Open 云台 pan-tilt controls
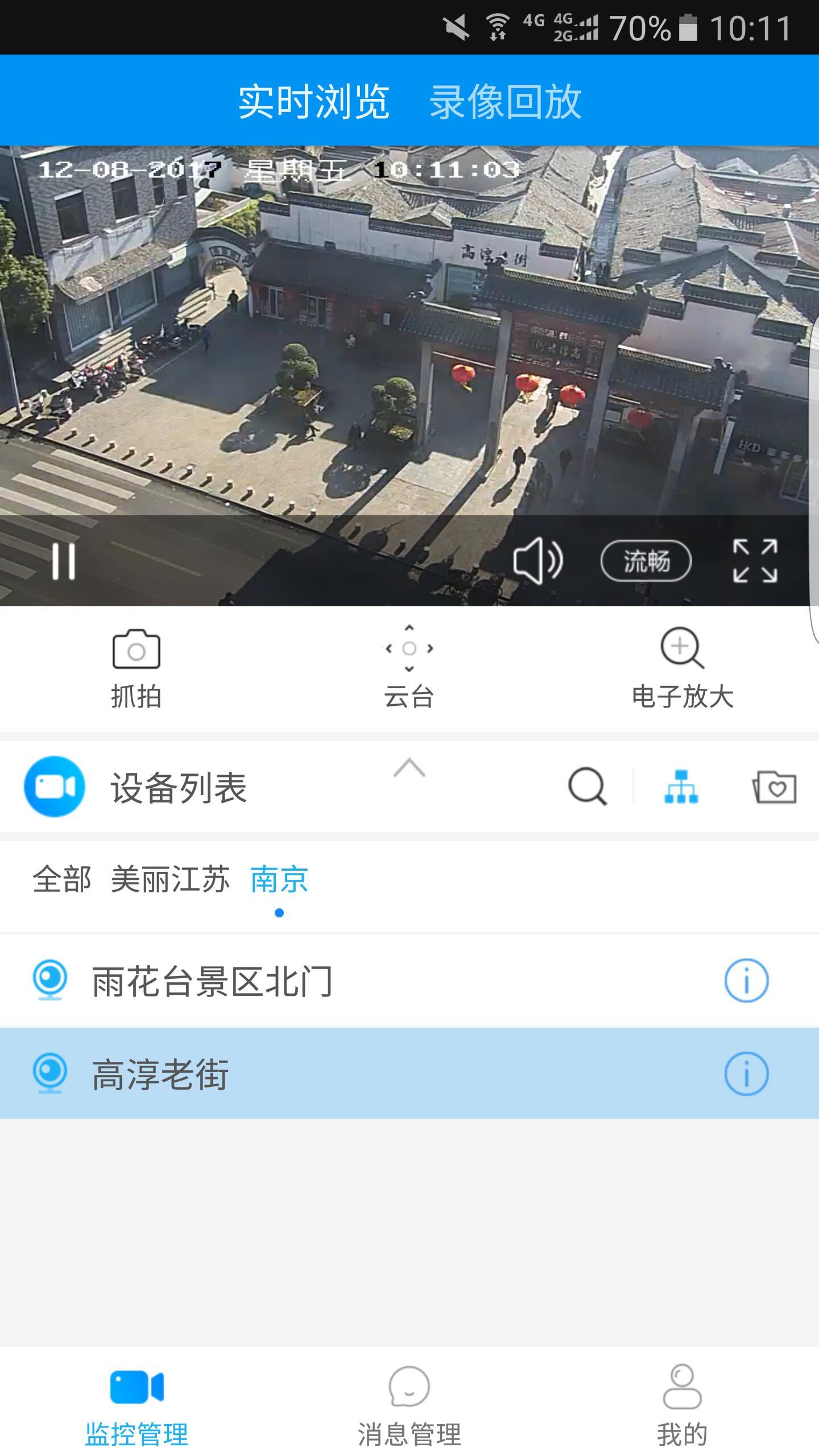 409,669
